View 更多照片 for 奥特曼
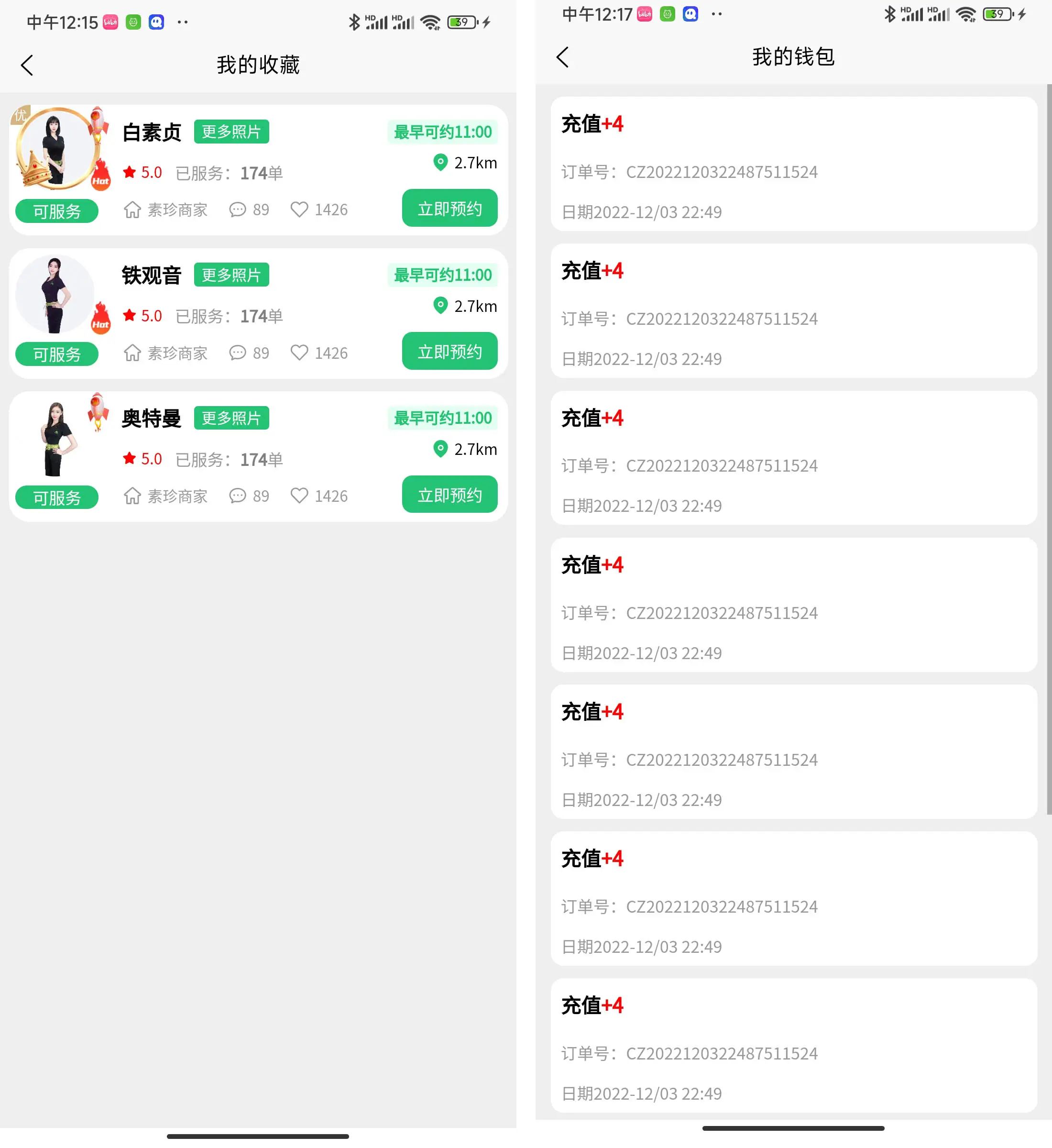 [x=231, y=418]
